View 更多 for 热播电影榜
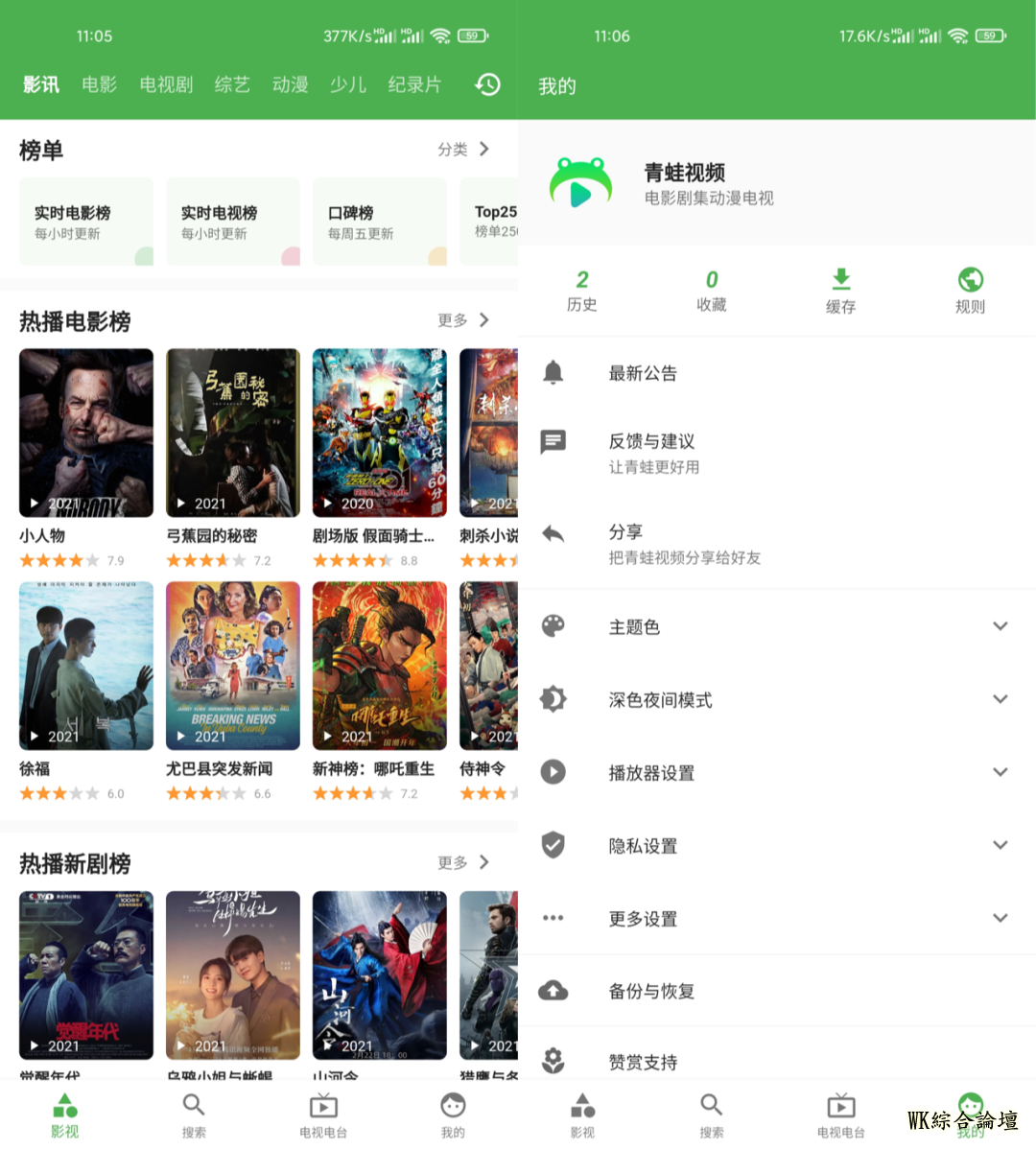This screenshot has height=1150, width=1036. 463,319
